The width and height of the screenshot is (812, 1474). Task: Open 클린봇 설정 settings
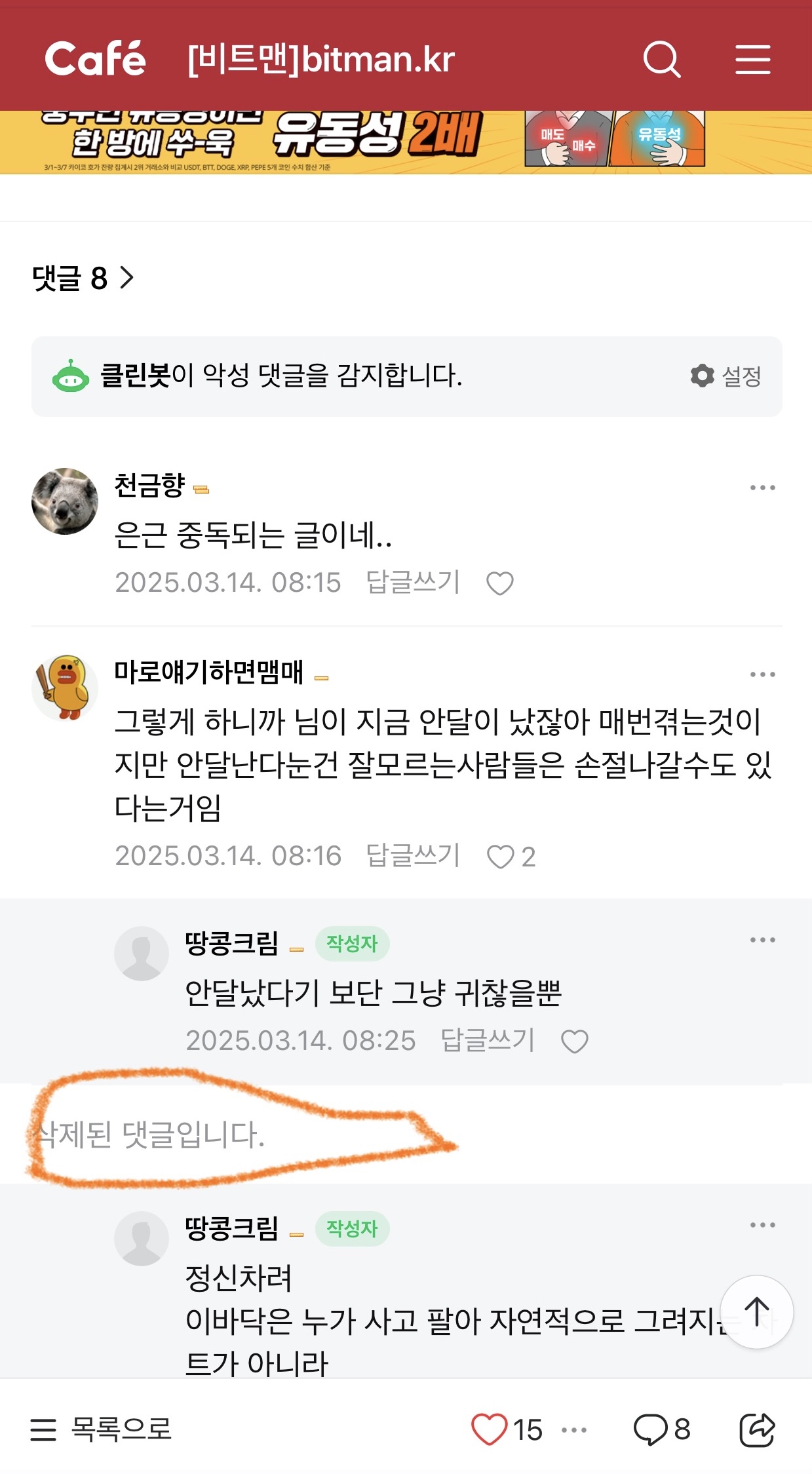[726, 376]
